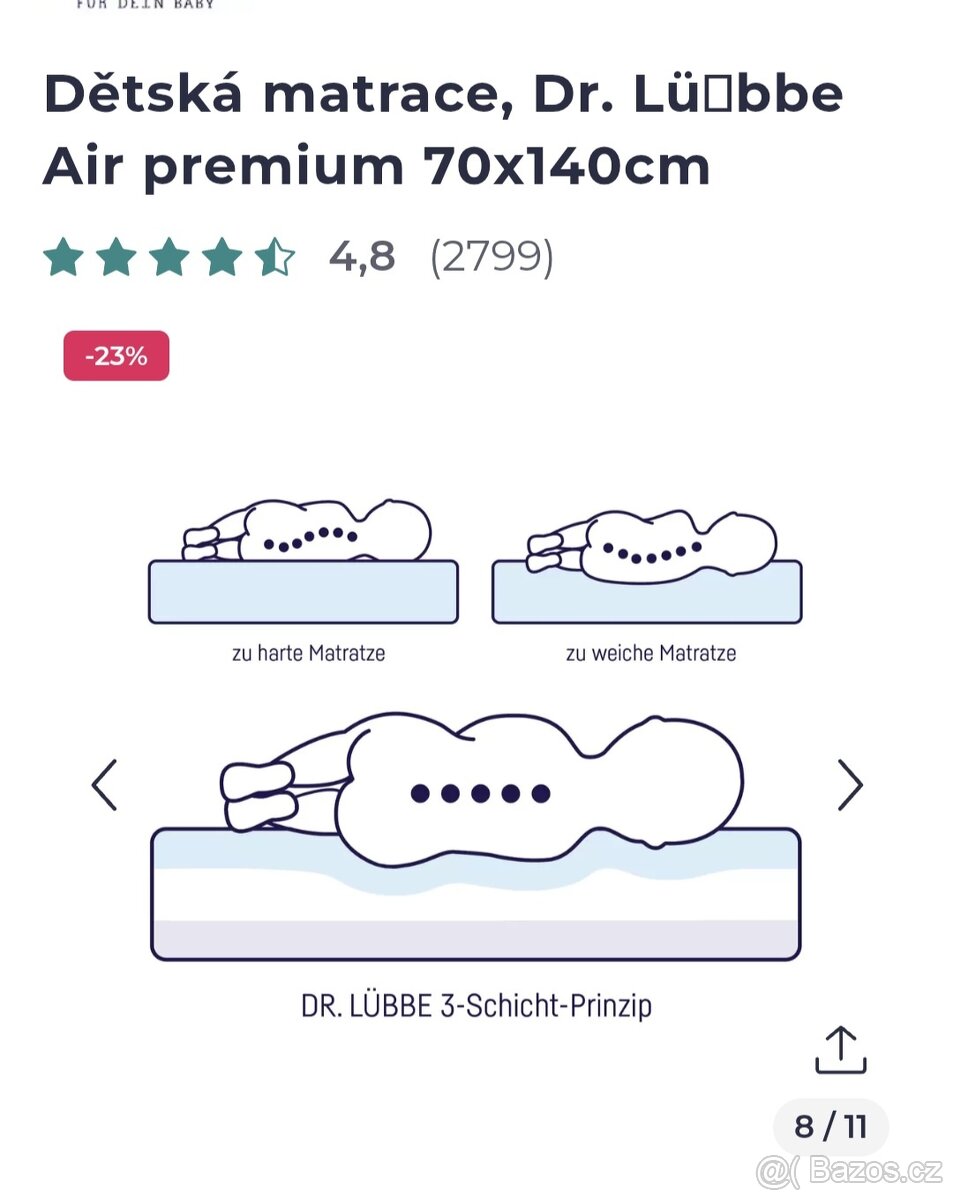This screenshot has height=1200, width=953.
Task: Share this mattress product
Action: click(x=840, y=1050)
